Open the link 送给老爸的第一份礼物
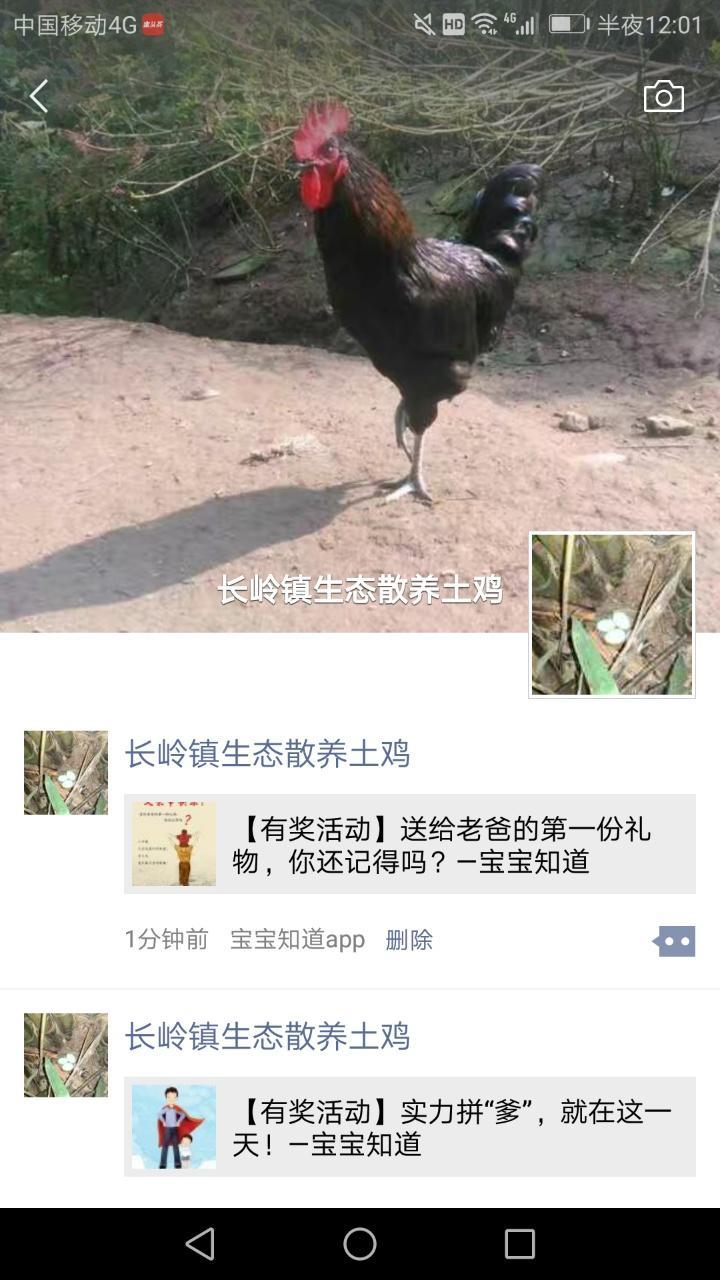 click(410, 844)
